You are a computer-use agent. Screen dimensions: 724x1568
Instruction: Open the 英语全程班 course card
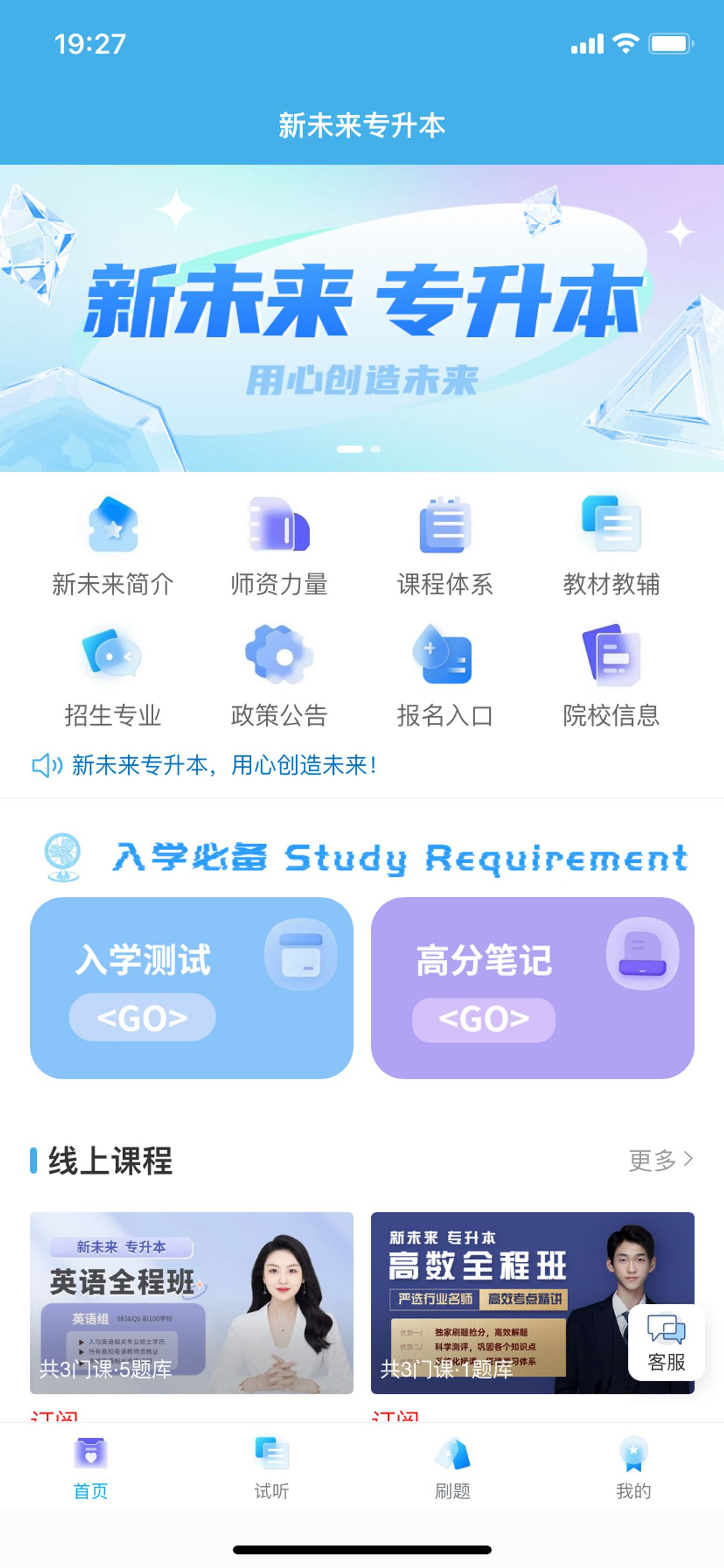click(x=192, y=1303)
